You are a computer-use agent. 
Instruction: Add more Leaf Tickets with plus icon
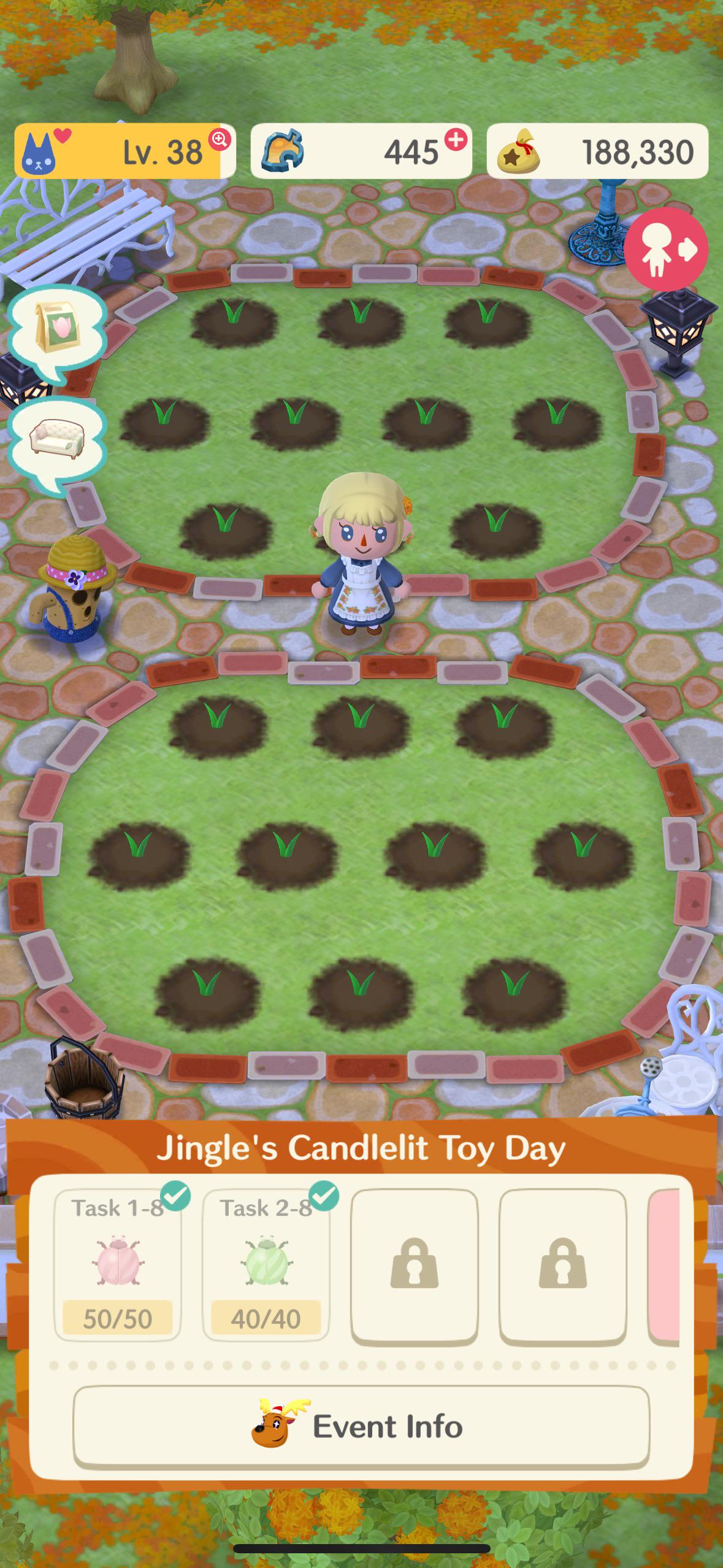(x=456, y=140)
